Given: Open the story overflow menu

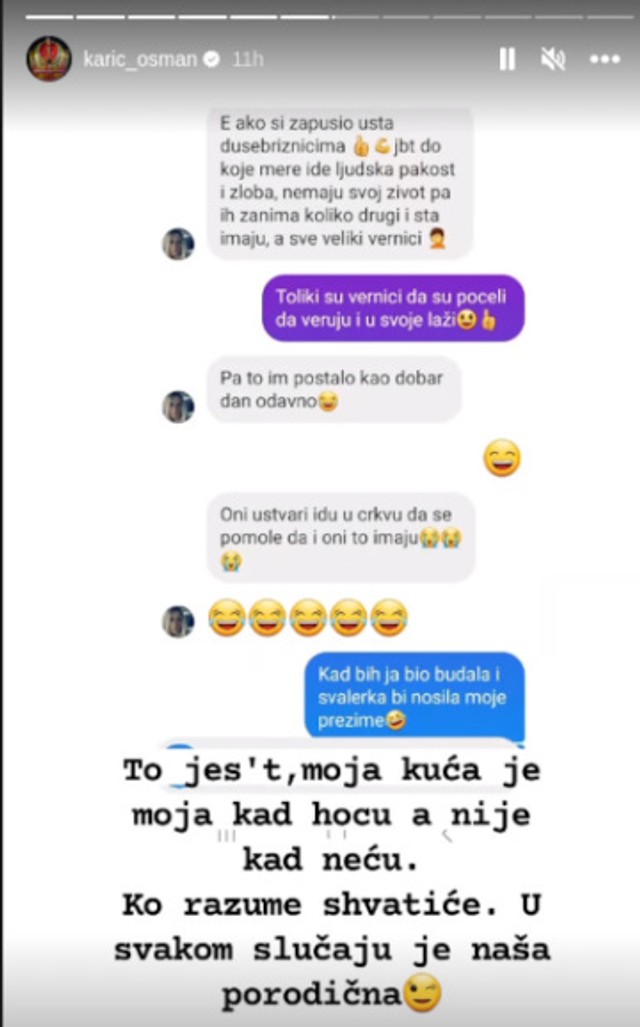Looking at the screenshot, I should 604,60.
